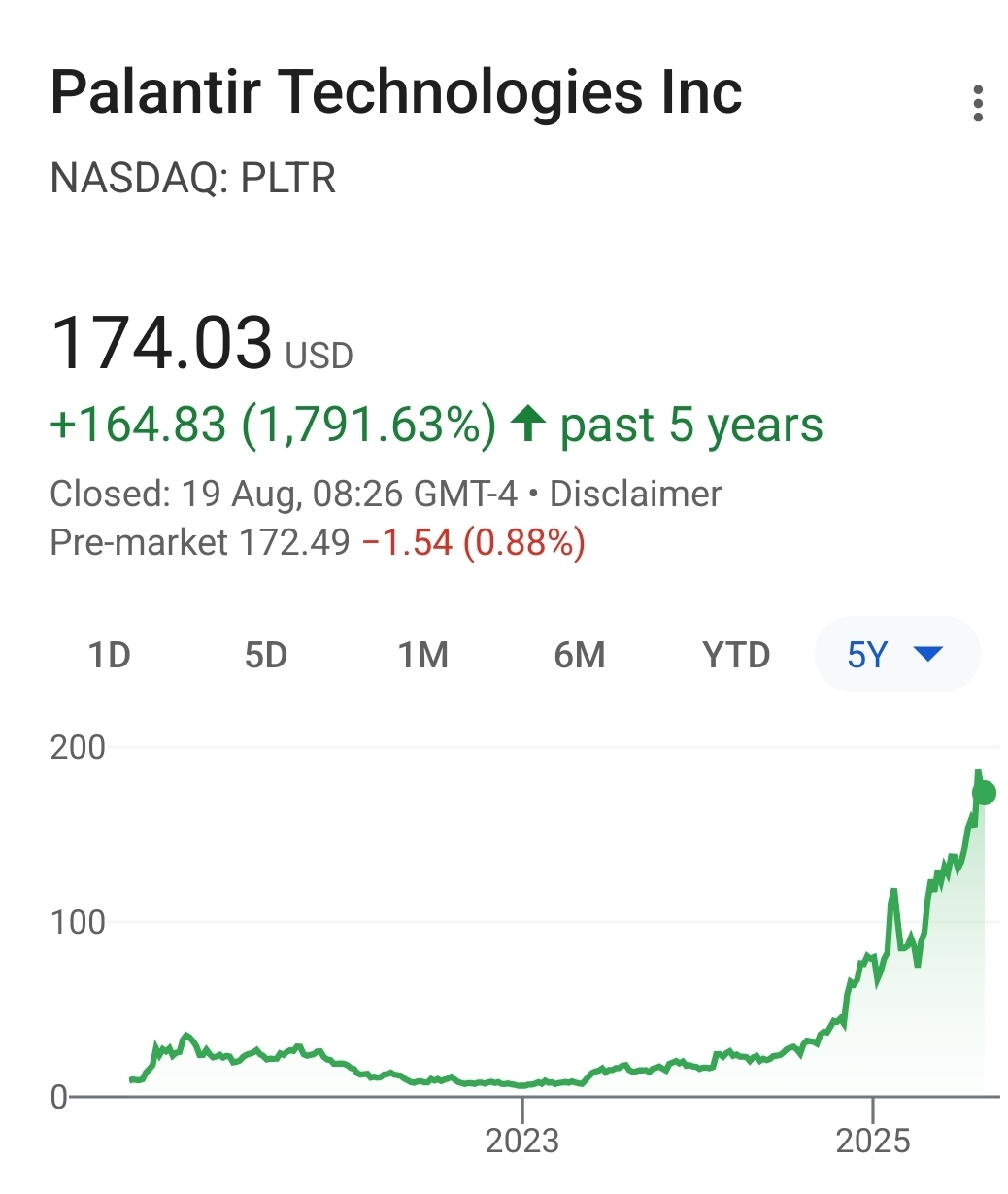Open the three-dot overflow menu
This screenshot has height=1194, width=1008.
977,104
